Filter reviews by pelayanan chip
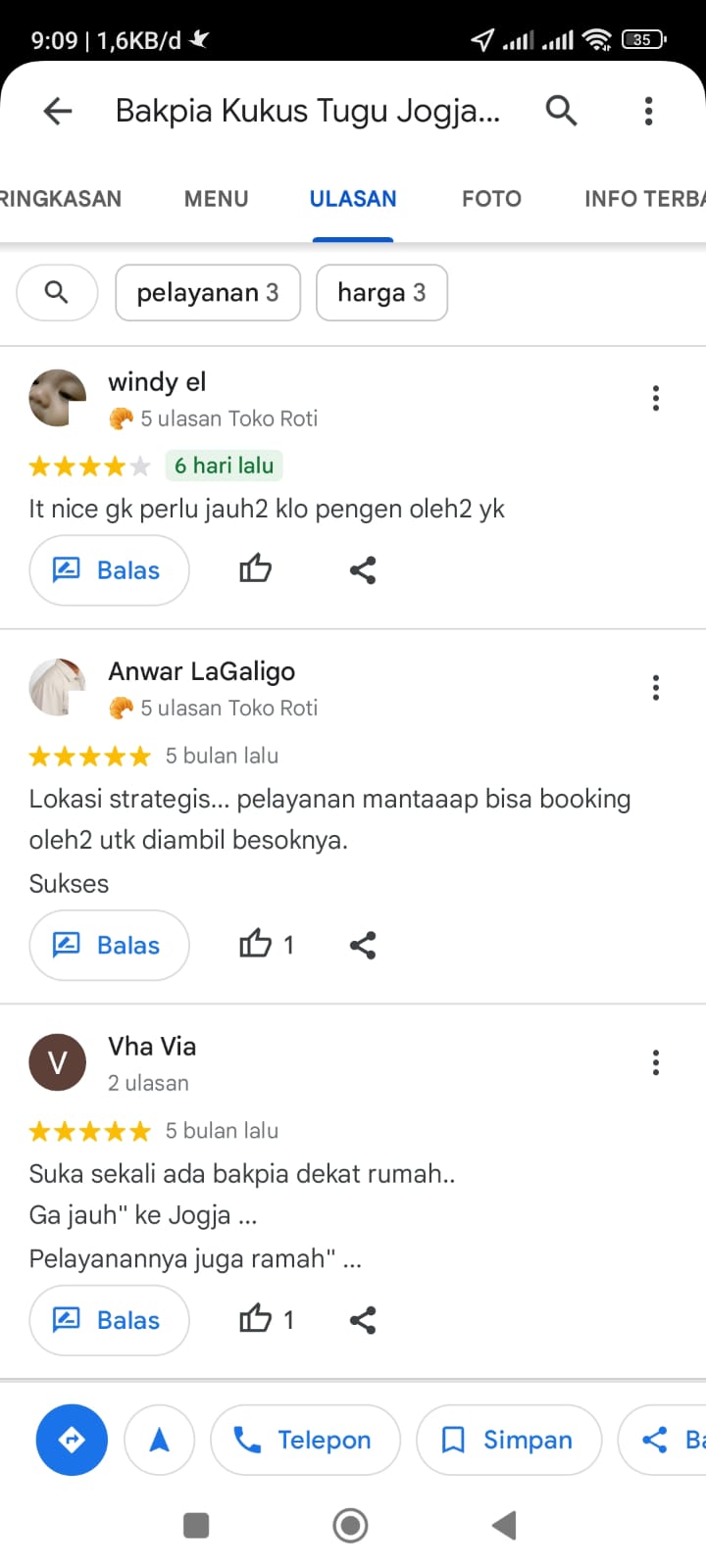 pyautogui.click(x=208, y=292)
